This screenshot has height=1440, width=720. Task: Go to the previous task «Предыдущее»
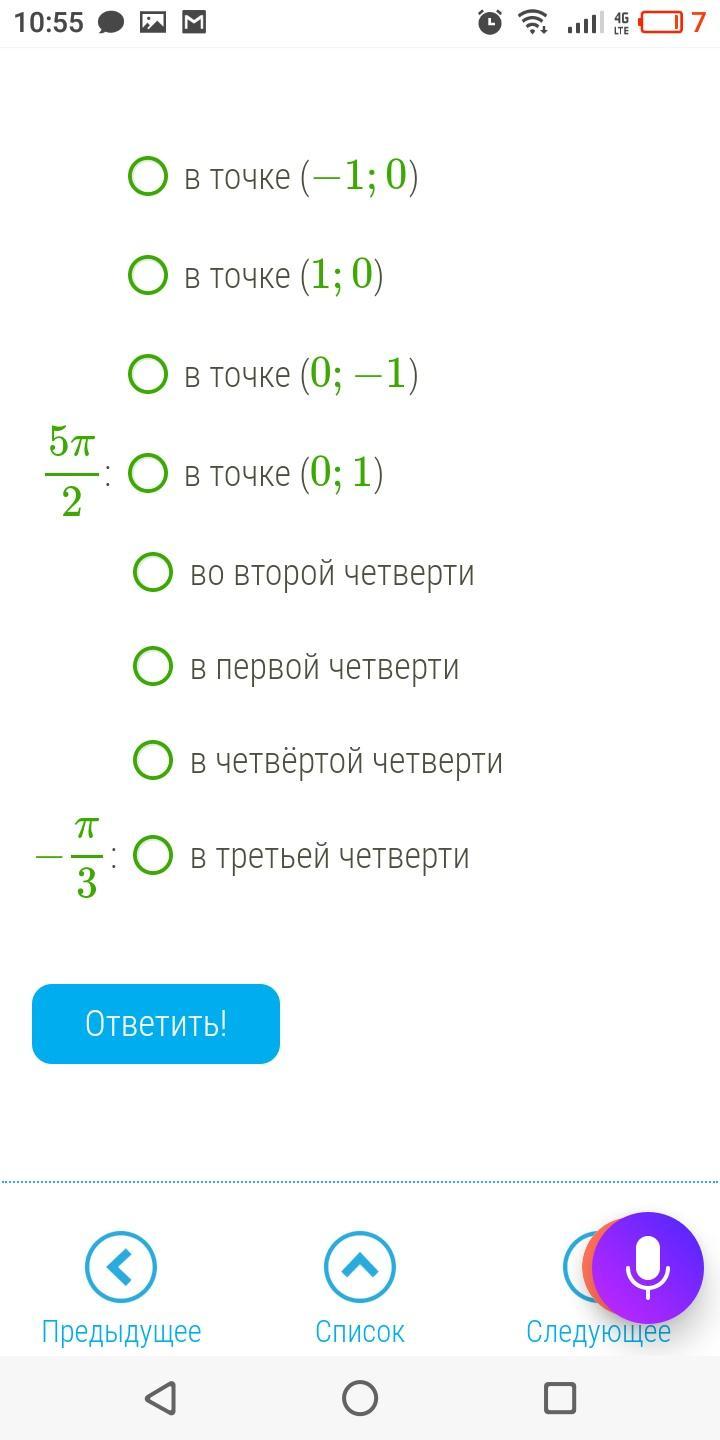click(121, 1289)
